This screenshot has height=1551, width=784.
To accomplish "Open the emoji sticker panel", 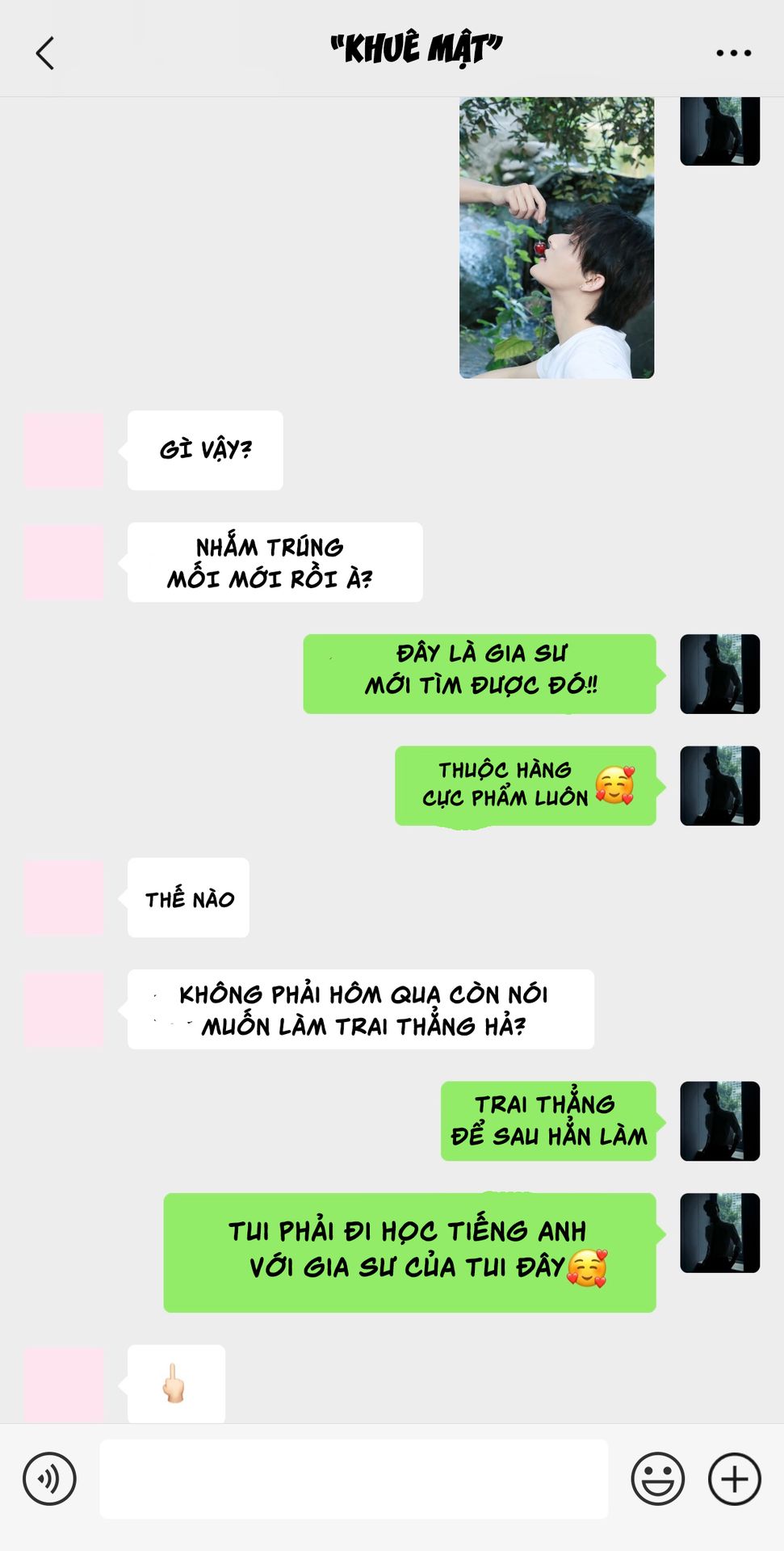I will (657, 1479).
